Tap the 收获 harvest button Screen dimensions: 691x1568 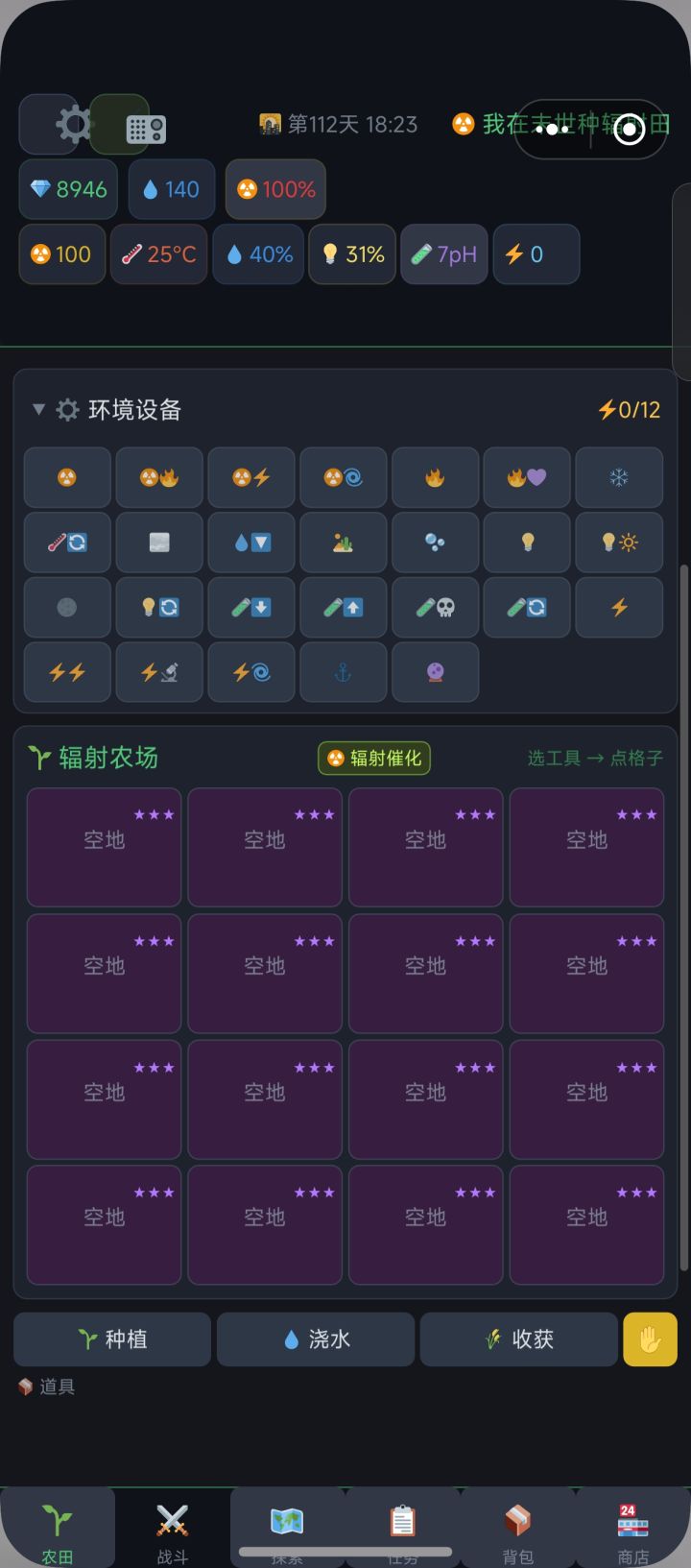click(x=518, y=1339)
